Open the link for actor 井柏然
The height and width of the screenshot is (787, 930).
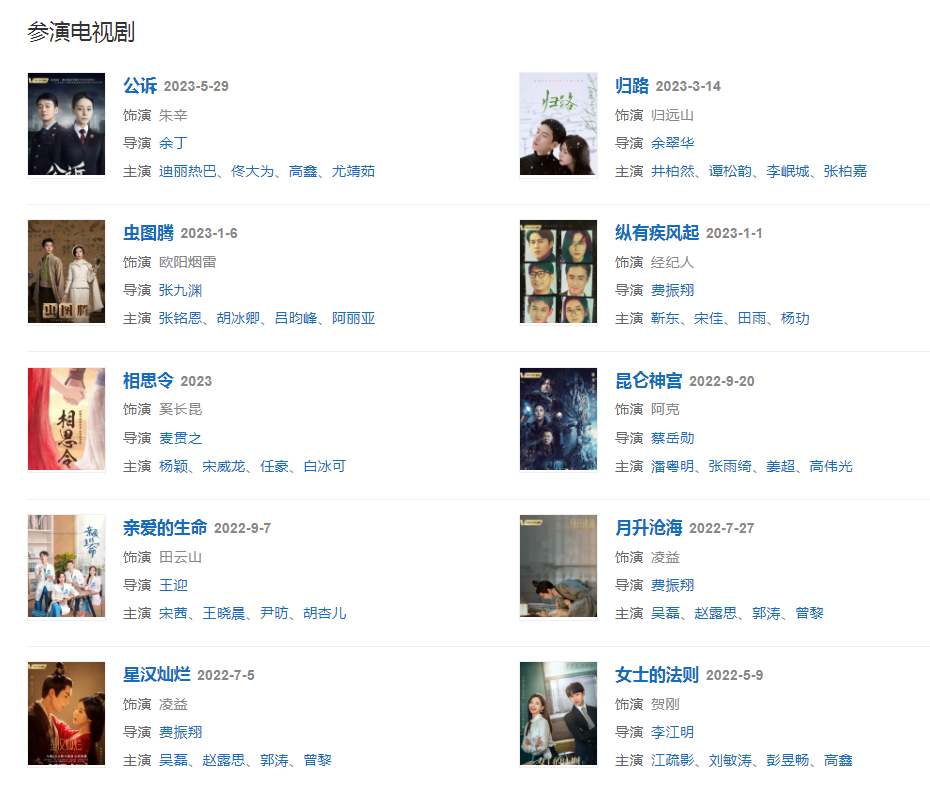click(672, 171)
